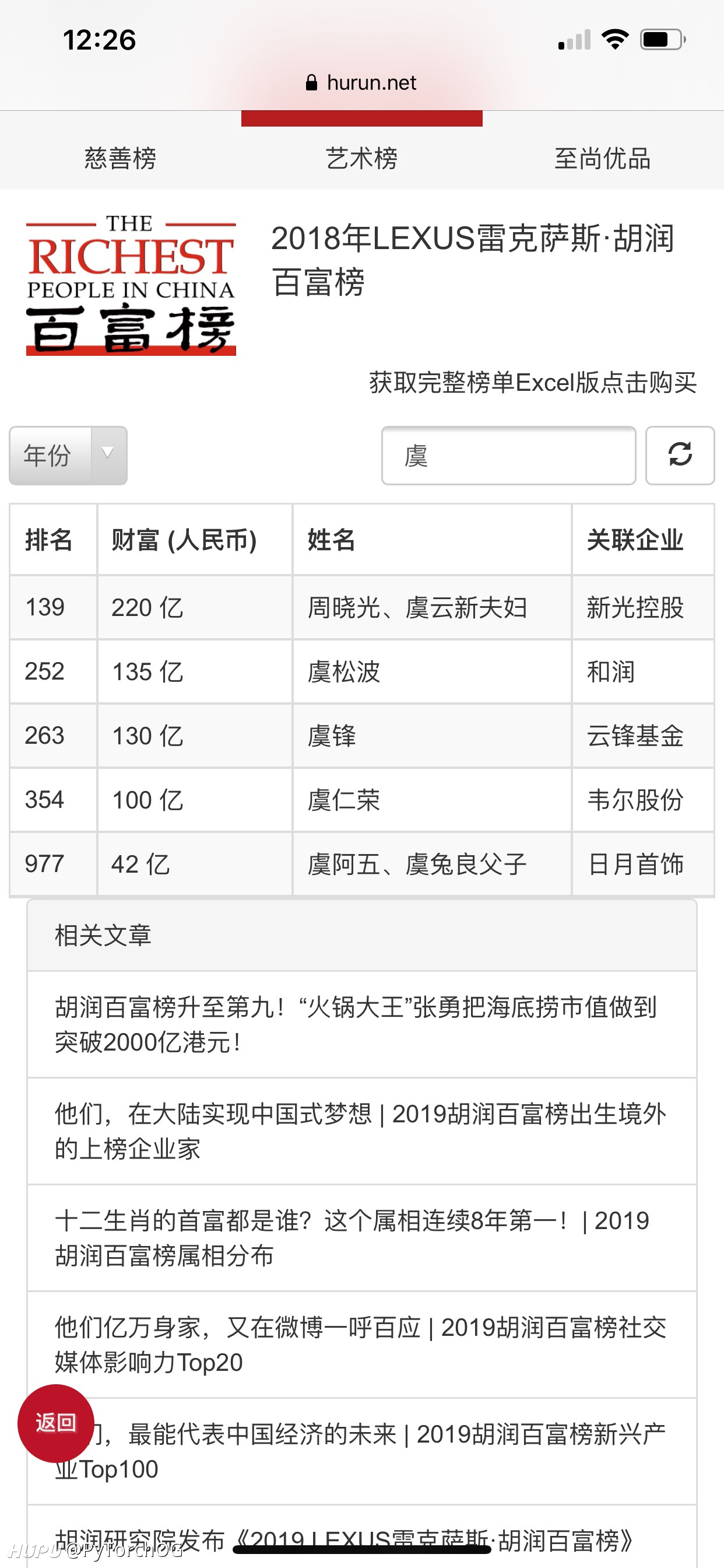
Task: Tap the refresh icon beside the search box
Action: pos(680,456)
